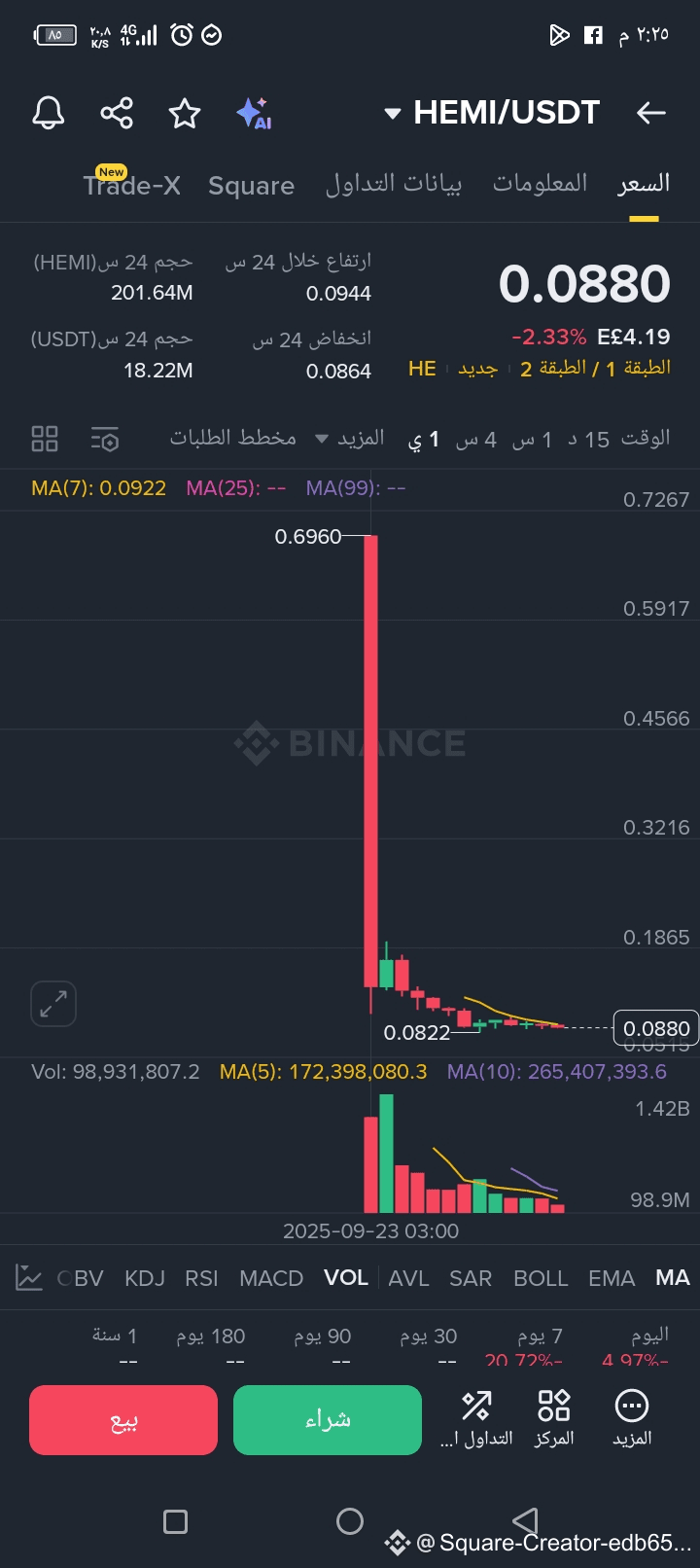Select the MACD indicator
The height and width of the screenshot is (1568, 700).
click(271, 1278)
